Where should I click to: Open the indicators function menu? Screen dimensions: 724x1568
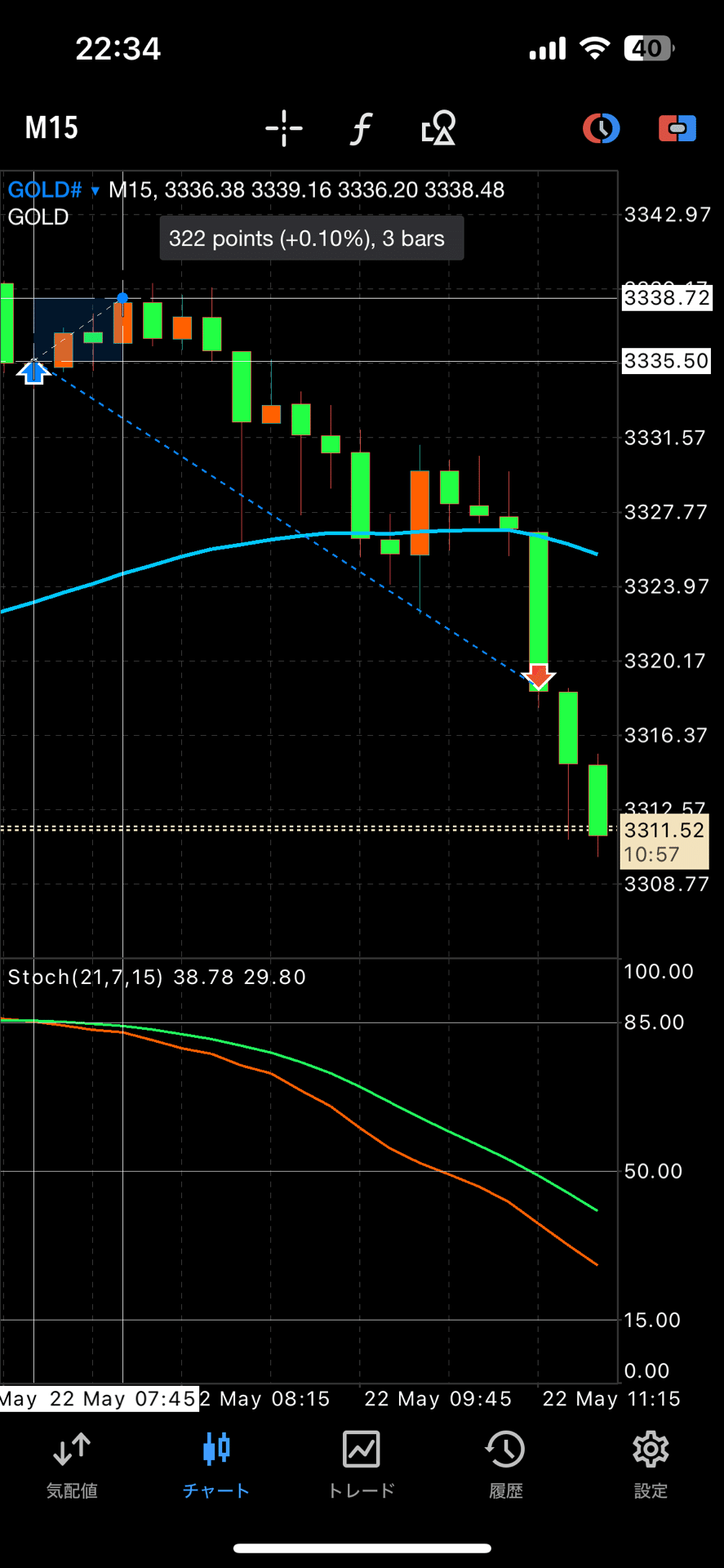(x=361, y=128)
